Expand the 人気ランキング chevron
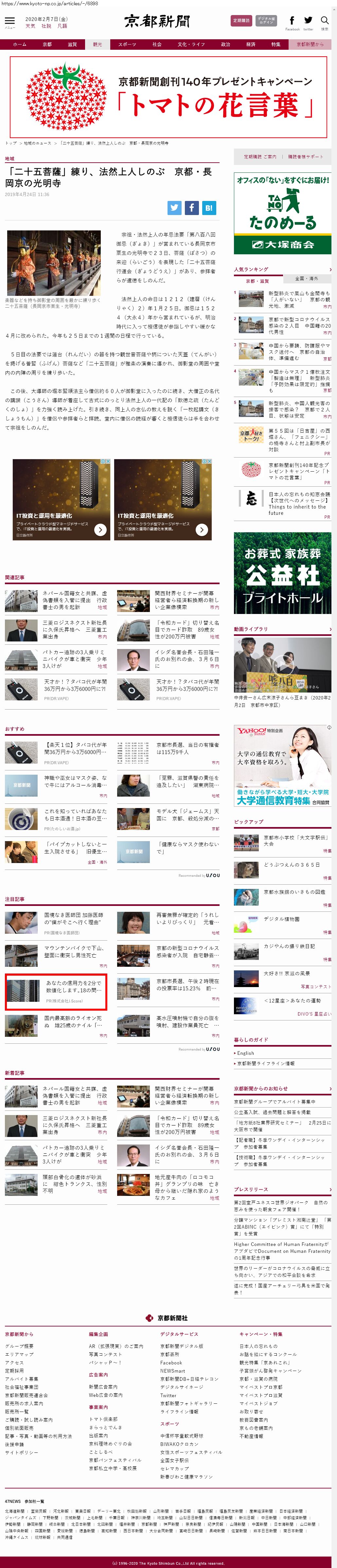Screen dimensions: 337x1568 (330, 269)
